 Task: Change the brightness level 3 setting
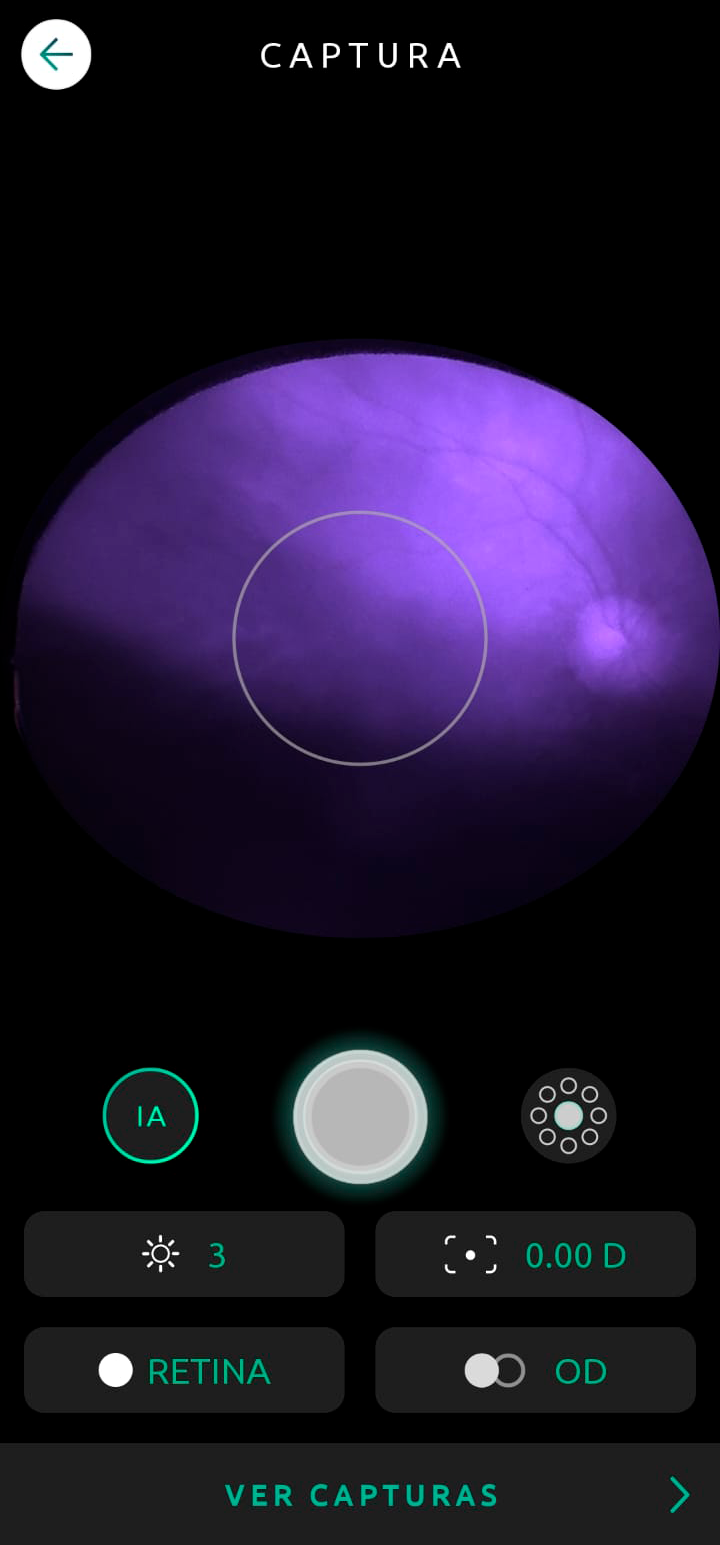point(184,1254)
